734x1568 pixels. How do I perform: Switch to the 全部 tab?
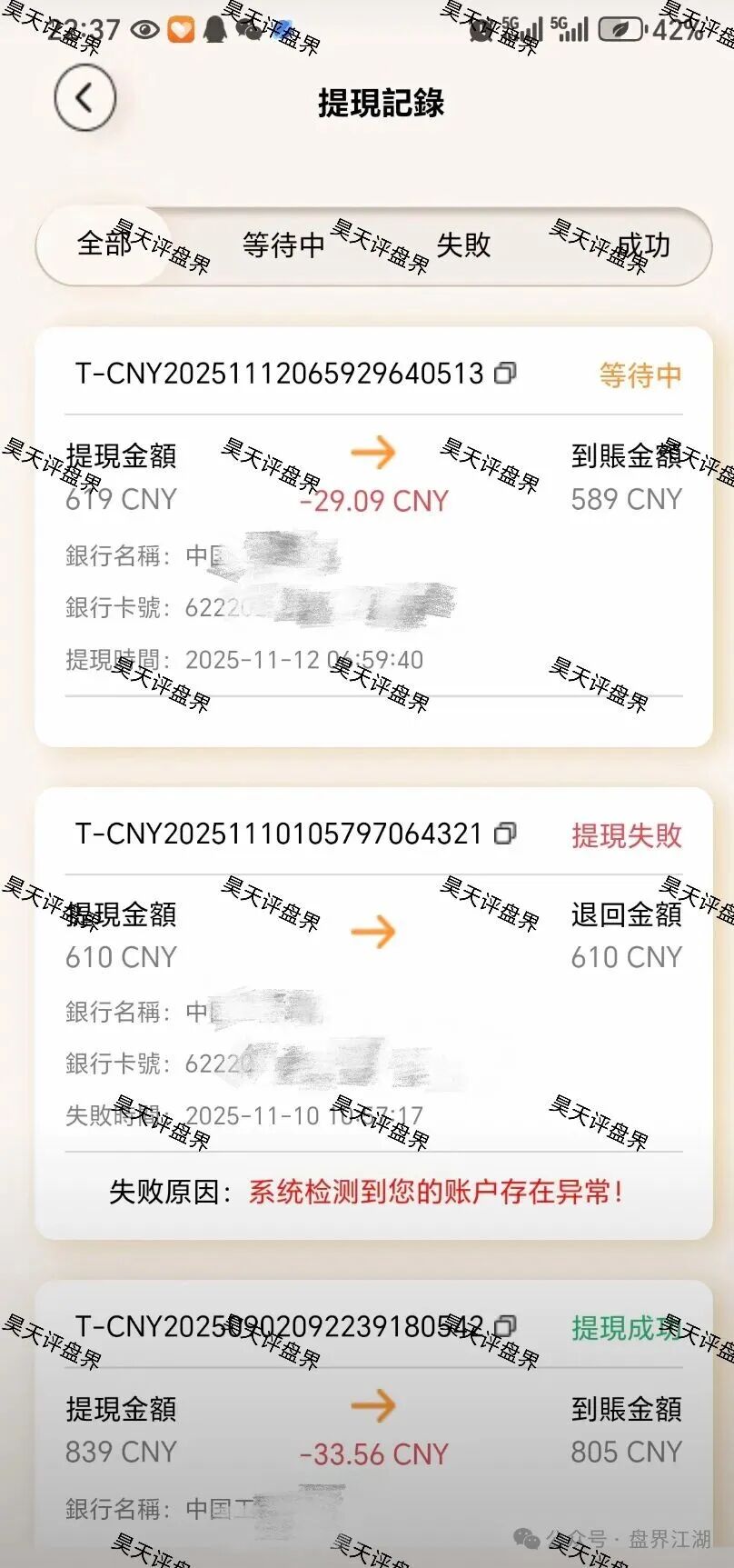pyautogui.click(x=104, y=245)
